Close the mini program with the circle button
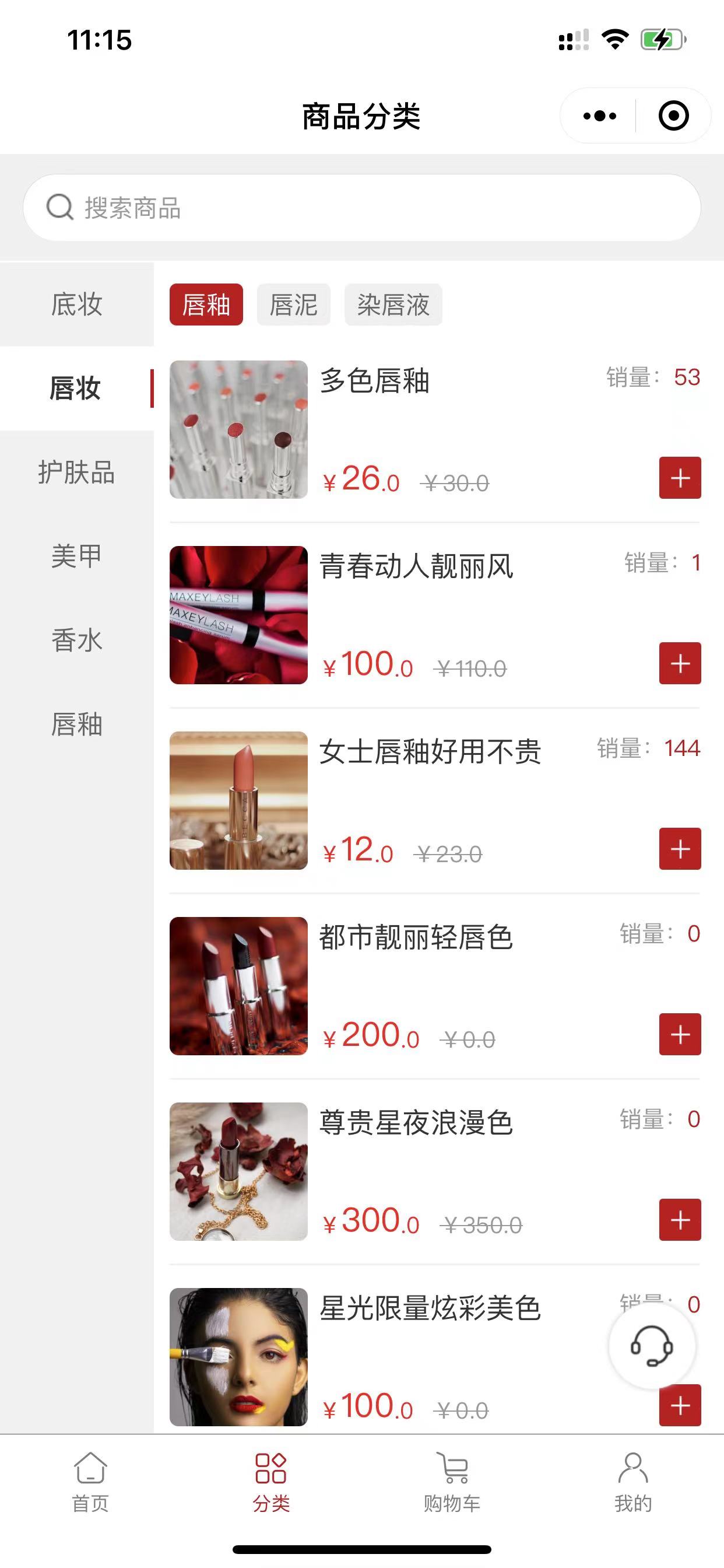This screenshot has height=1568, width=724. pyautogui.click(x=673, y=116)
